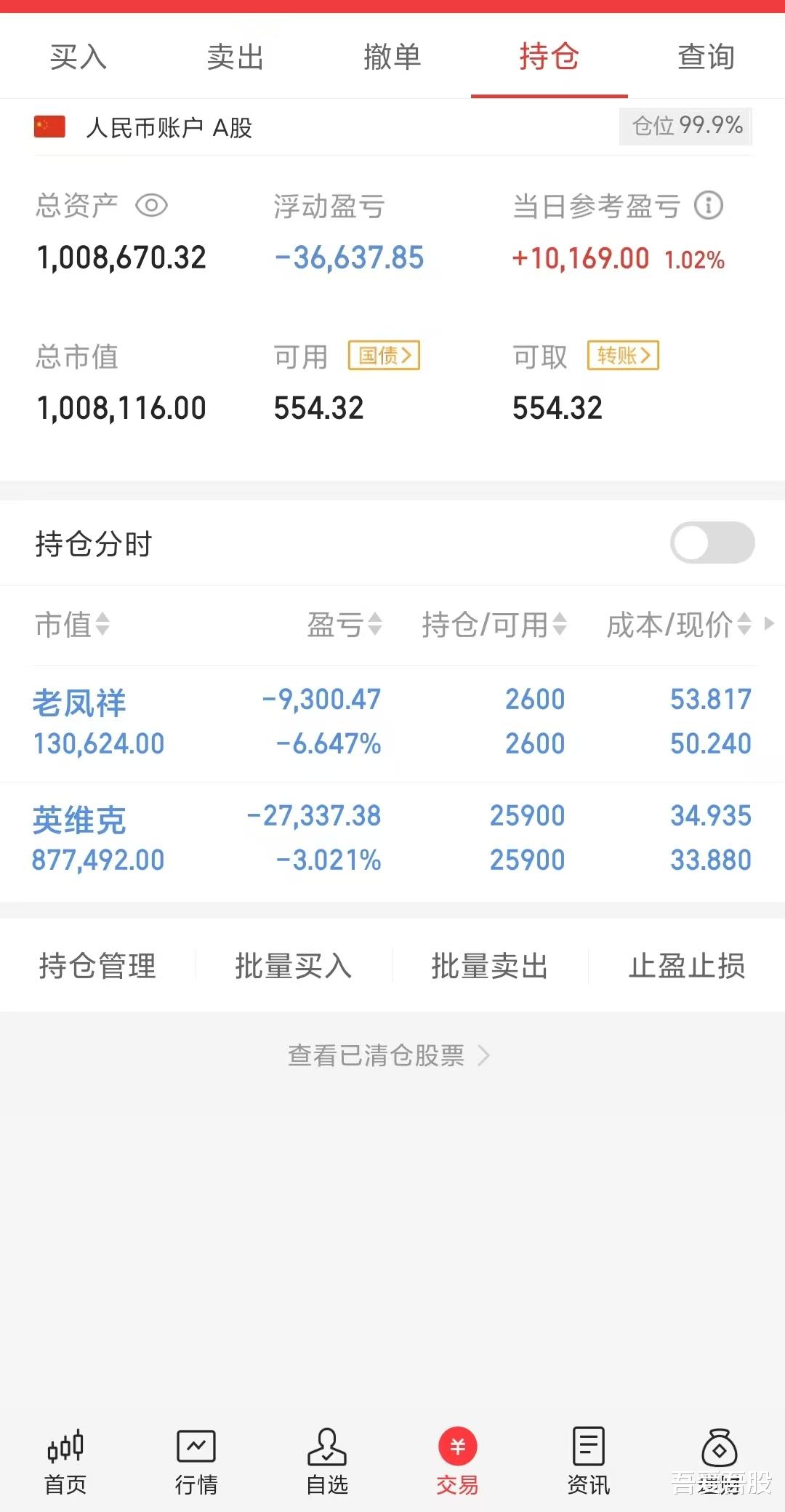785x1512 pixels.
Task: Switch to the 卖出 tab
Action: [235, 57]
